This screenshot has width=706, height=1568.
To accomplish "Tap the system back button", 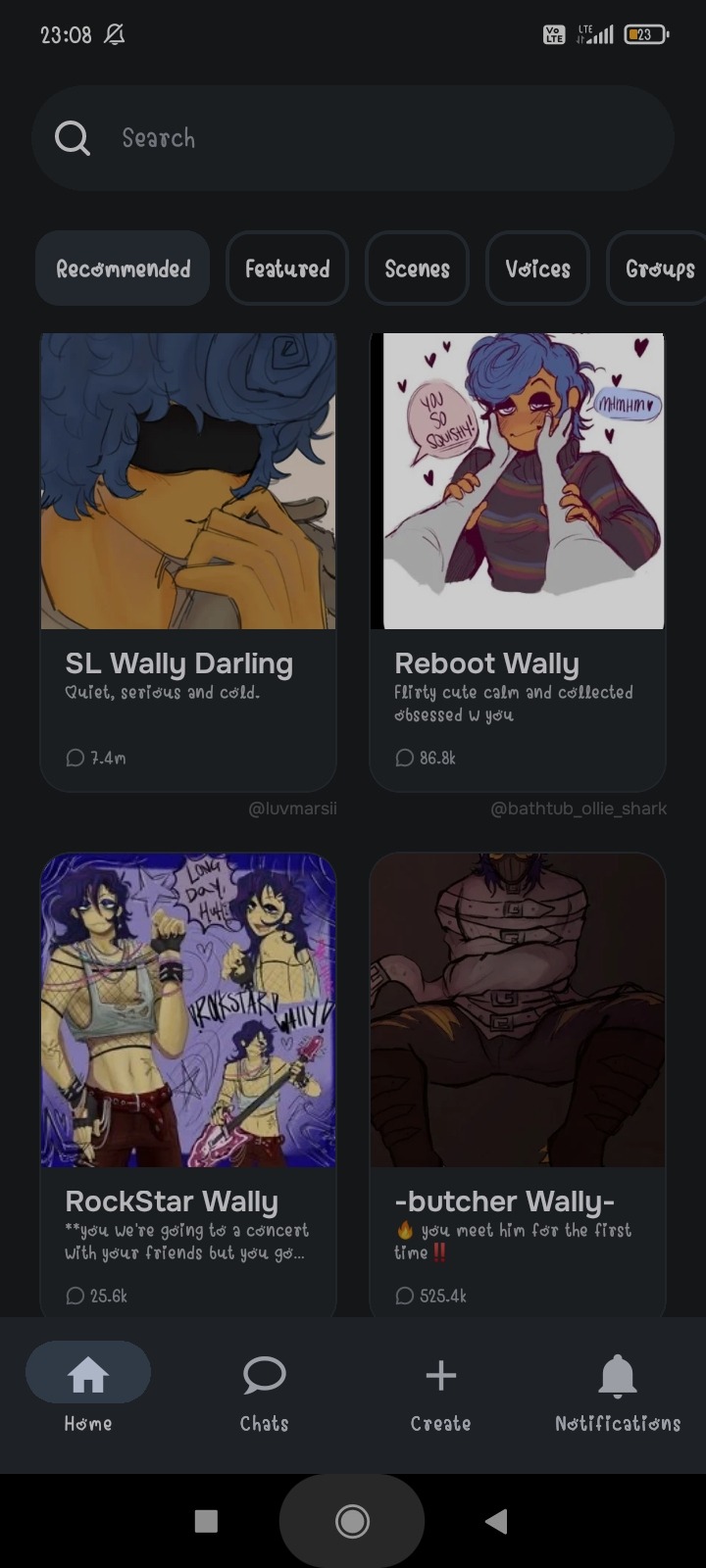I will [496, 1521].
